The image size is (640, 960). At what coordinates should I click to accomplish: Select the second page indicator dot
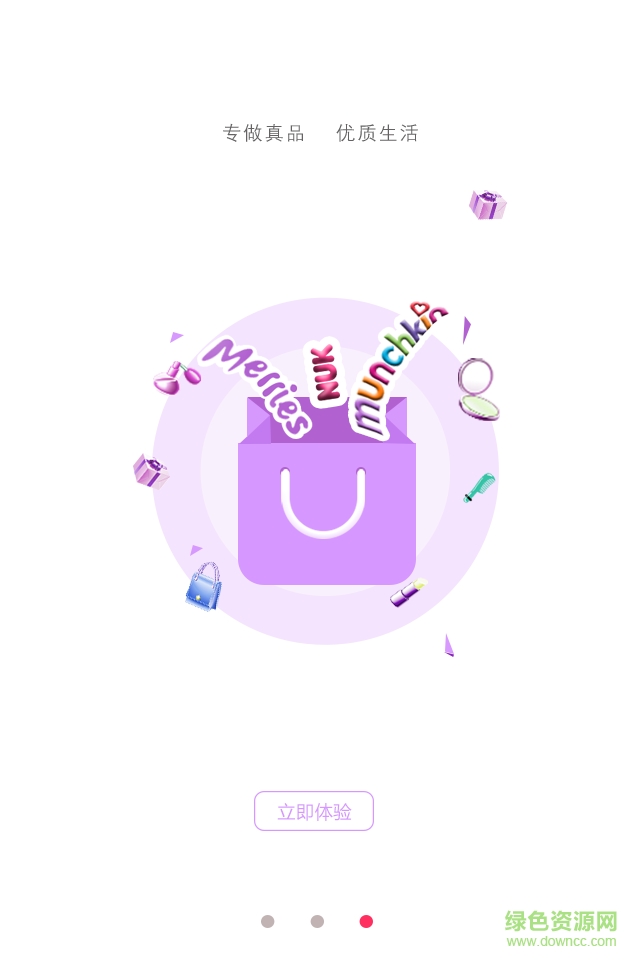317,921
